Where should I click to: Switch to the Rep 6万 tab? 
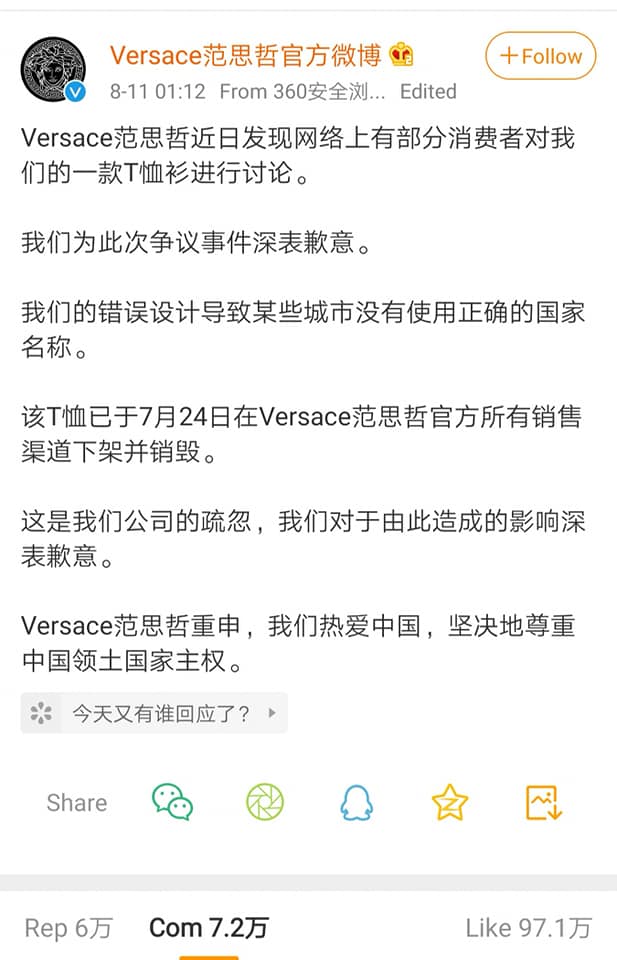[x=68, y=928]
